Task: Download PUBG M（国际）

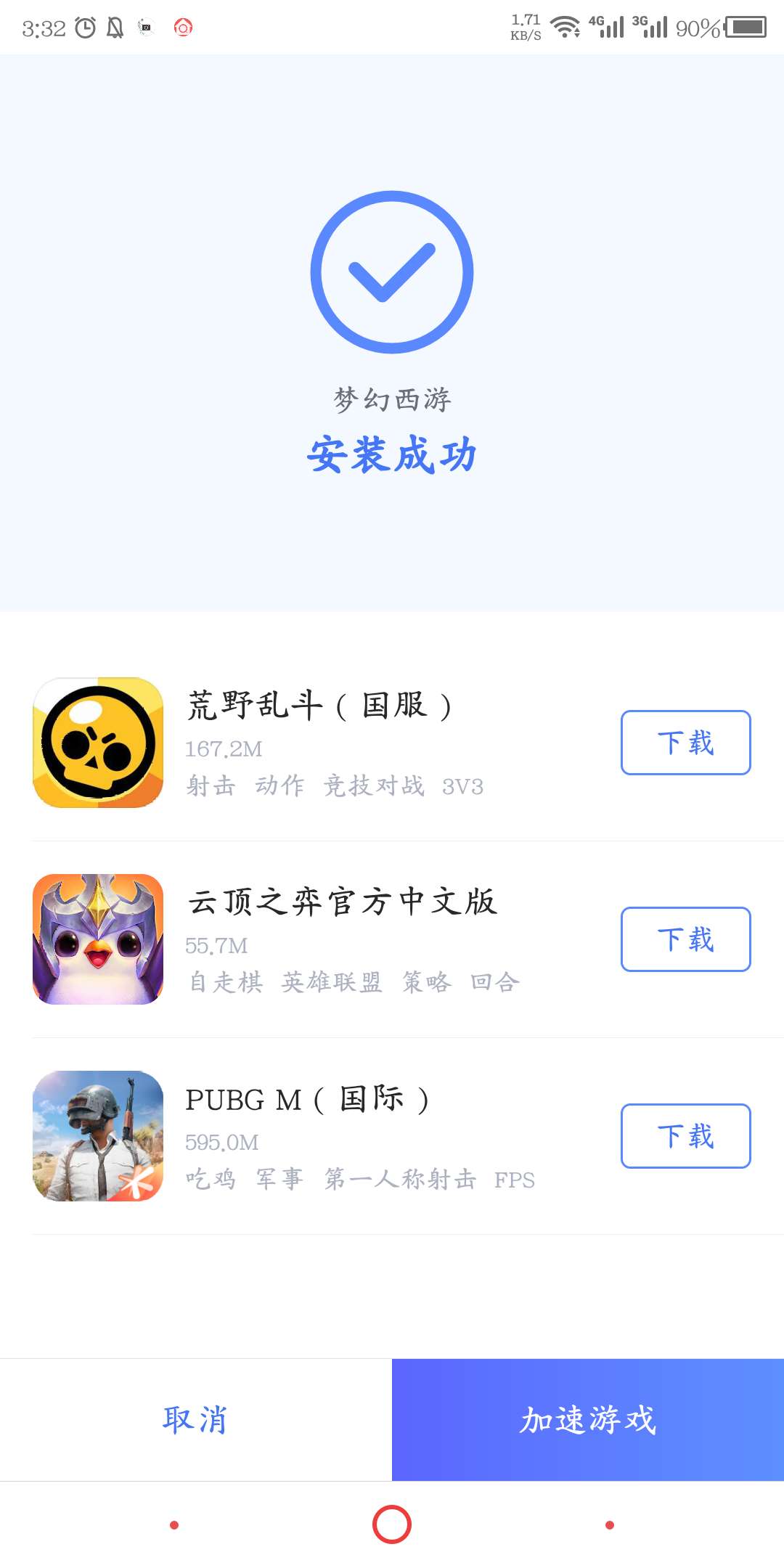Action: (x=685, y=1136)
